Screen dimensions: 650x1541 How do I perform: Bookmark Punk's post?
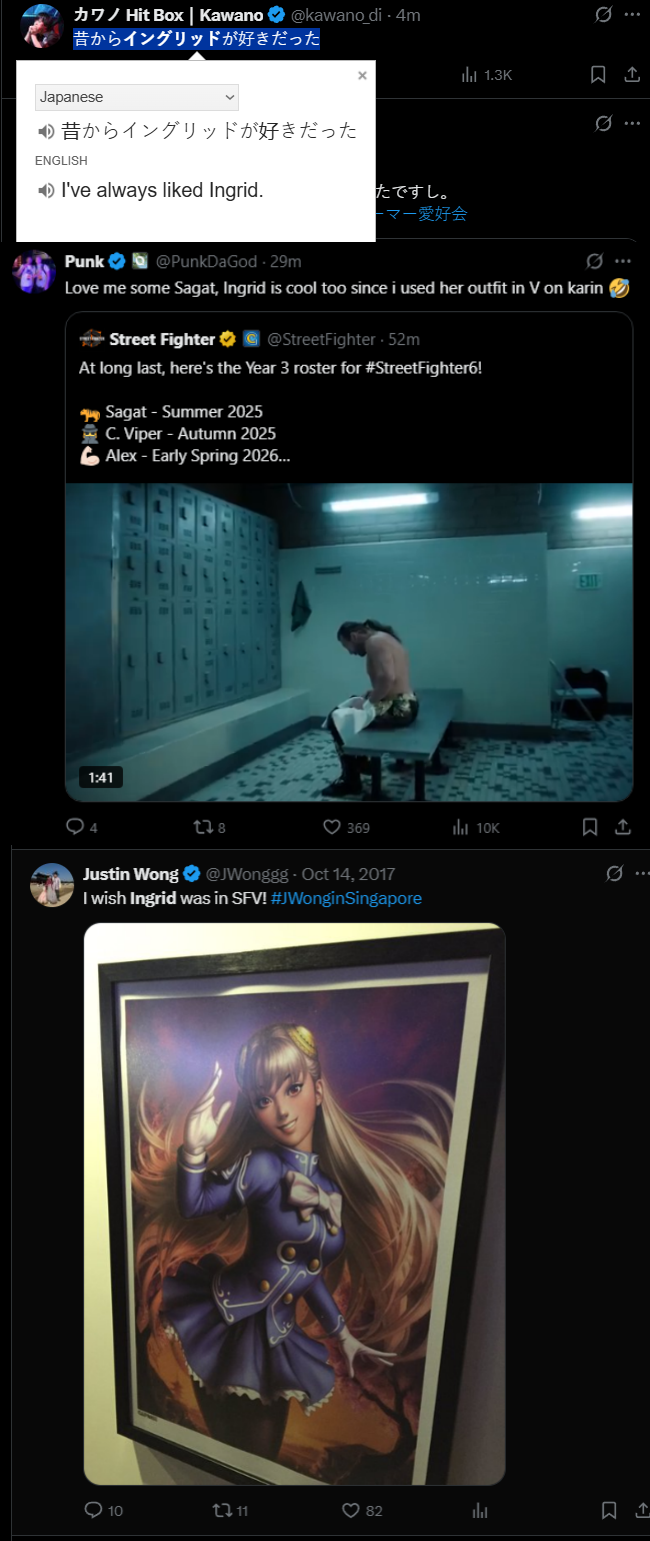coord(590,827)
